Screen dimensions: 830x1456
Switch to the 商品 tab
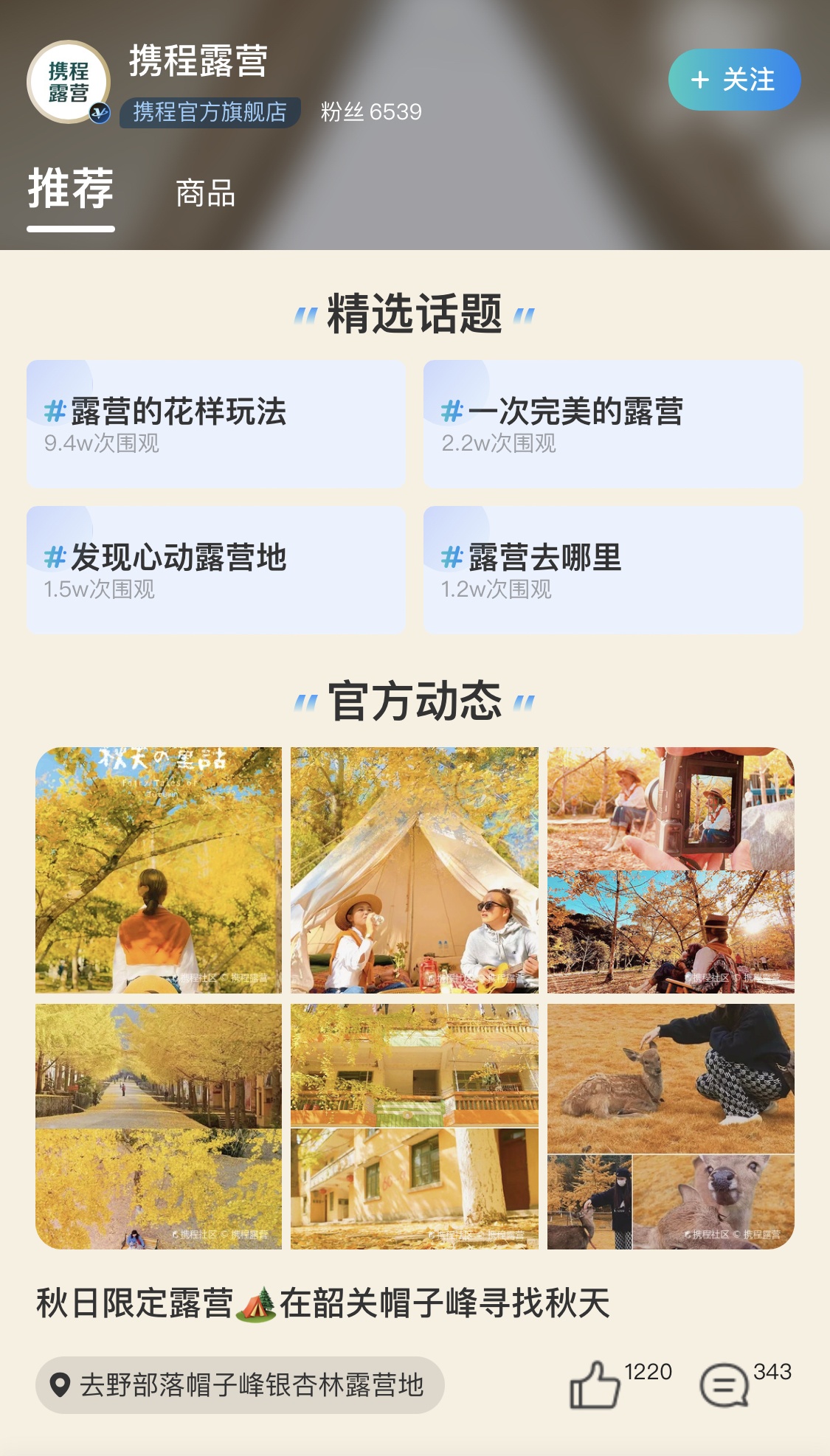(205, 193)
